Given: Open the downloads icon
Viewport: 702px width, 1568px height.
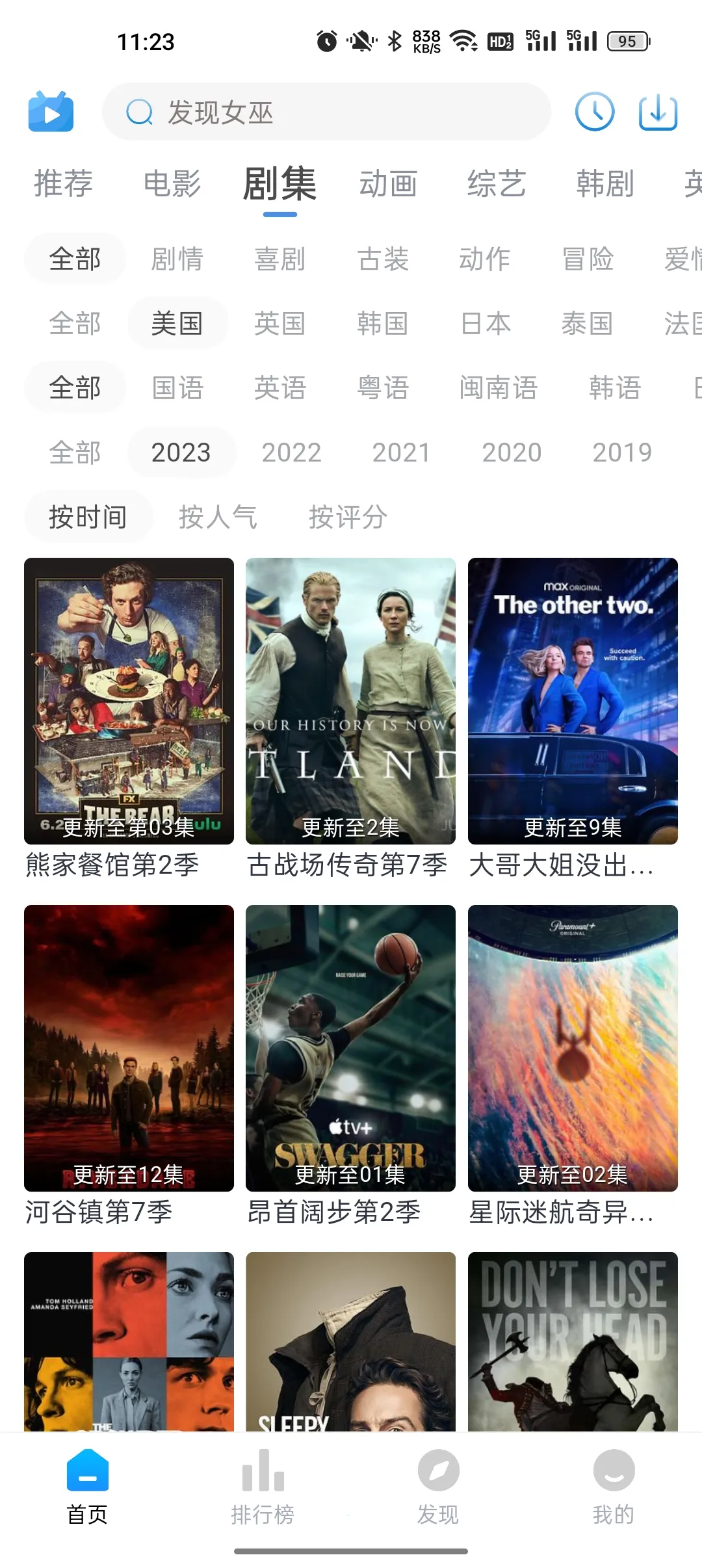Looking at the screenshot, I should click(658, 112).
